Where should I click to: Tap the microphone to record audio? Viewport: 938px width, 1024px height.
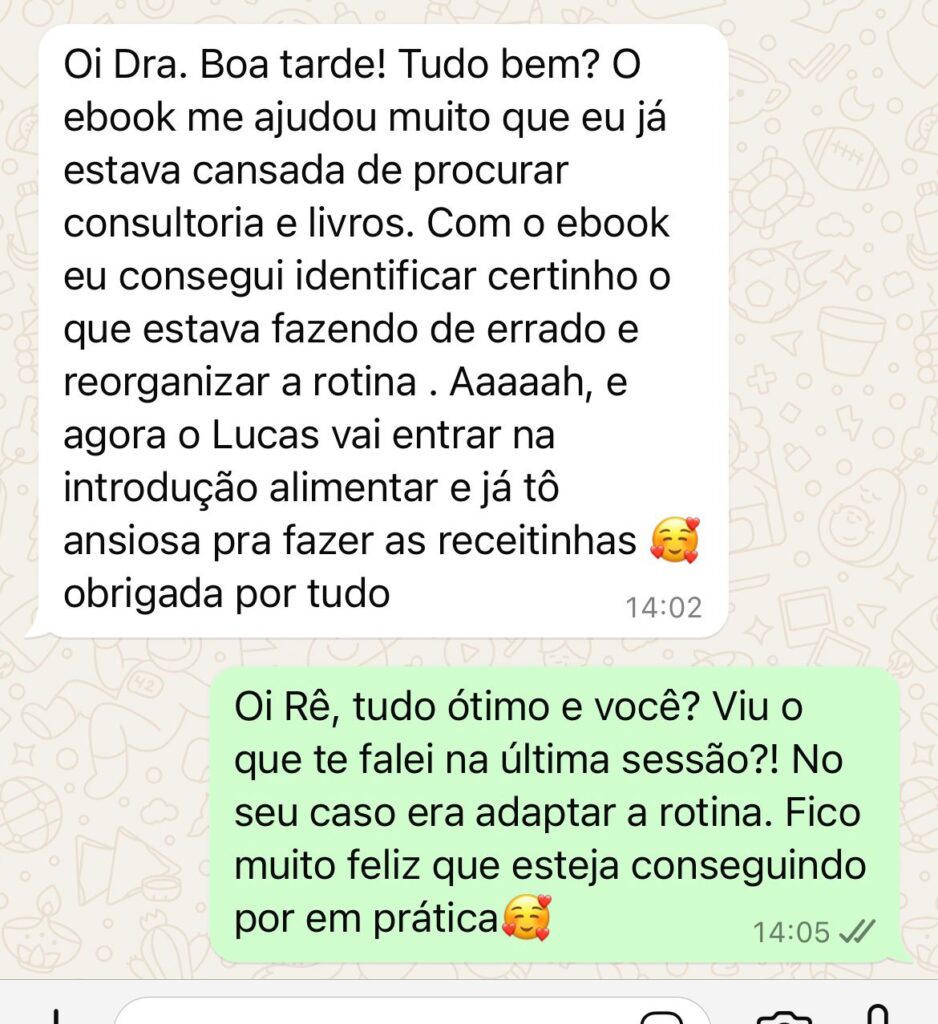click(878, 1015)
